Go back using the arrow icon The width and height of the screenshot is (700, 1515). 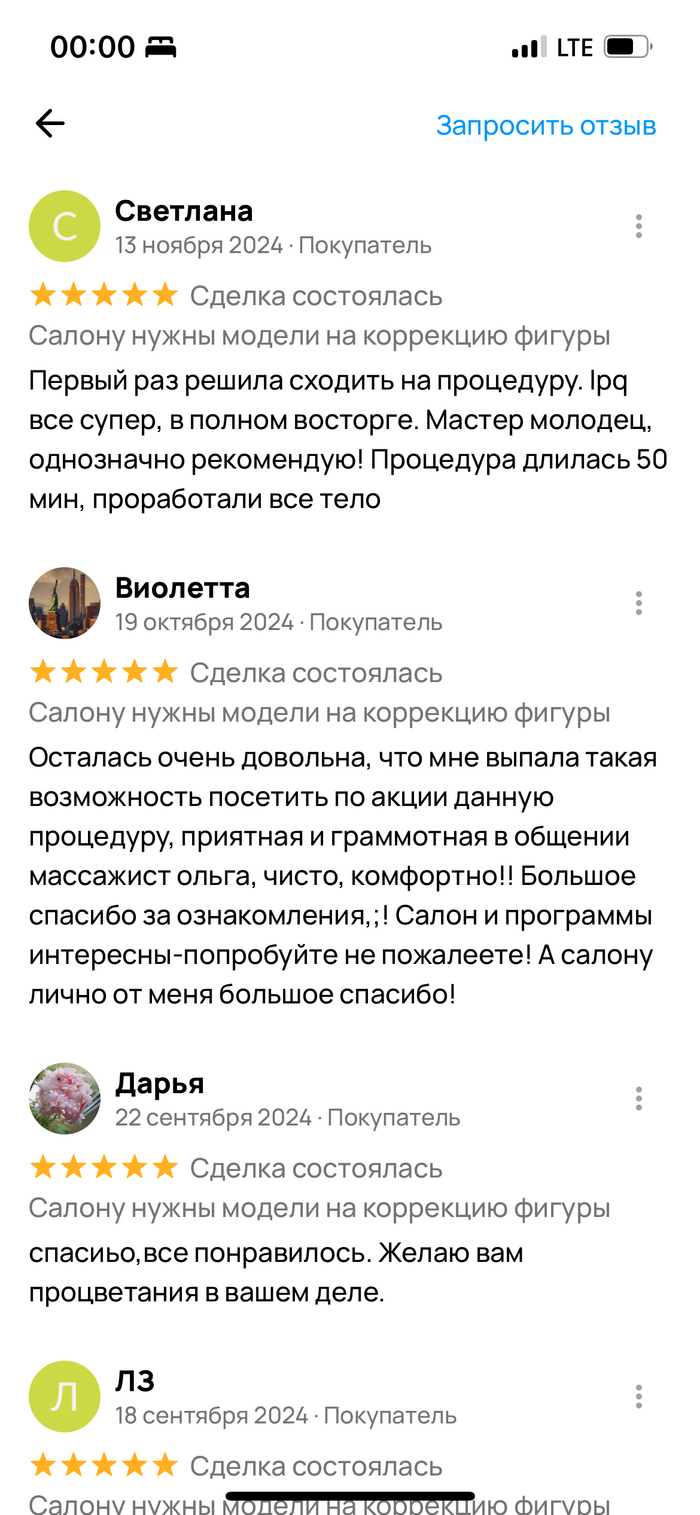point(50,124)
